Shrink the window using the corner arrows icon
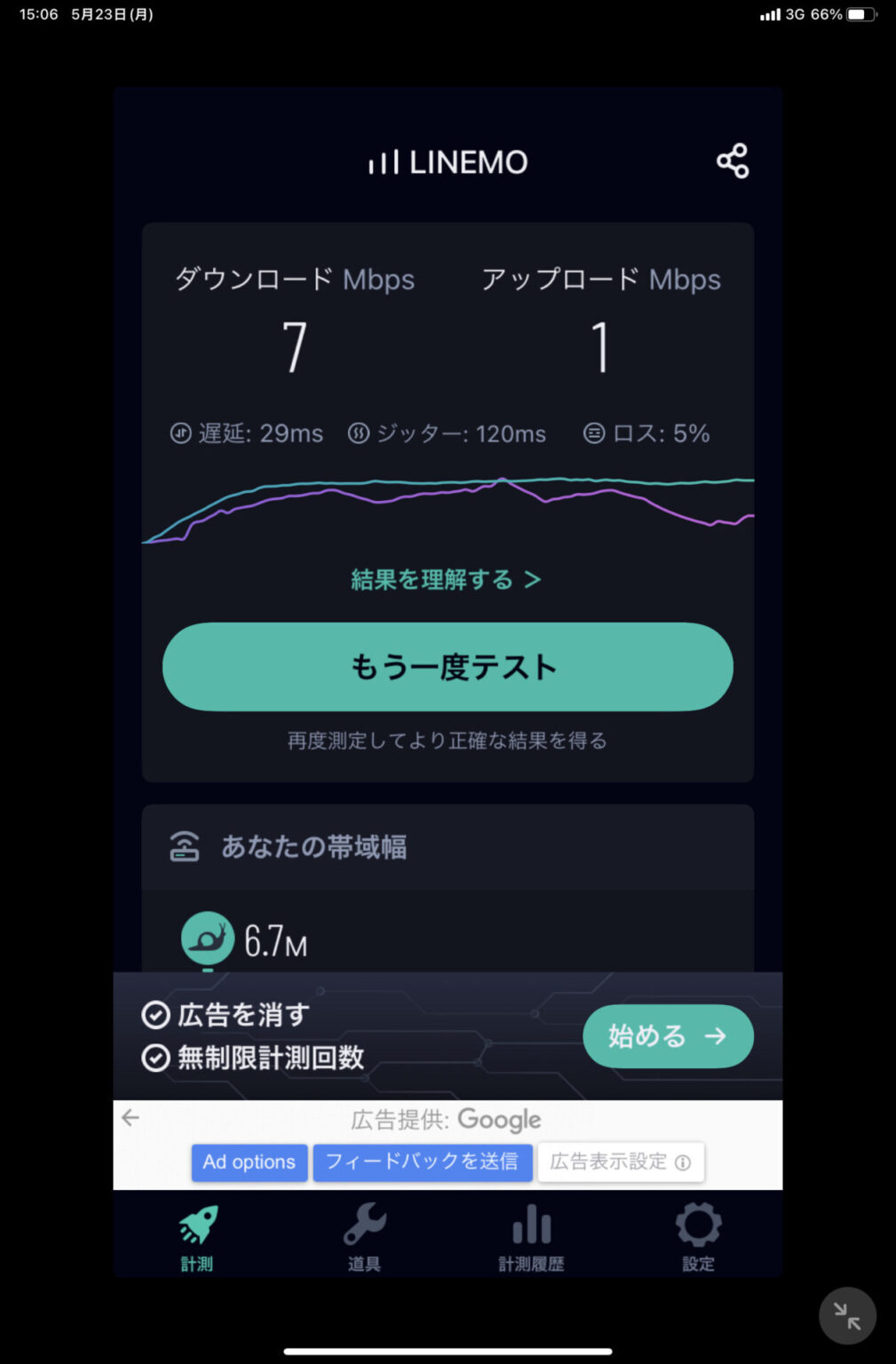 tap(847, 1315)
